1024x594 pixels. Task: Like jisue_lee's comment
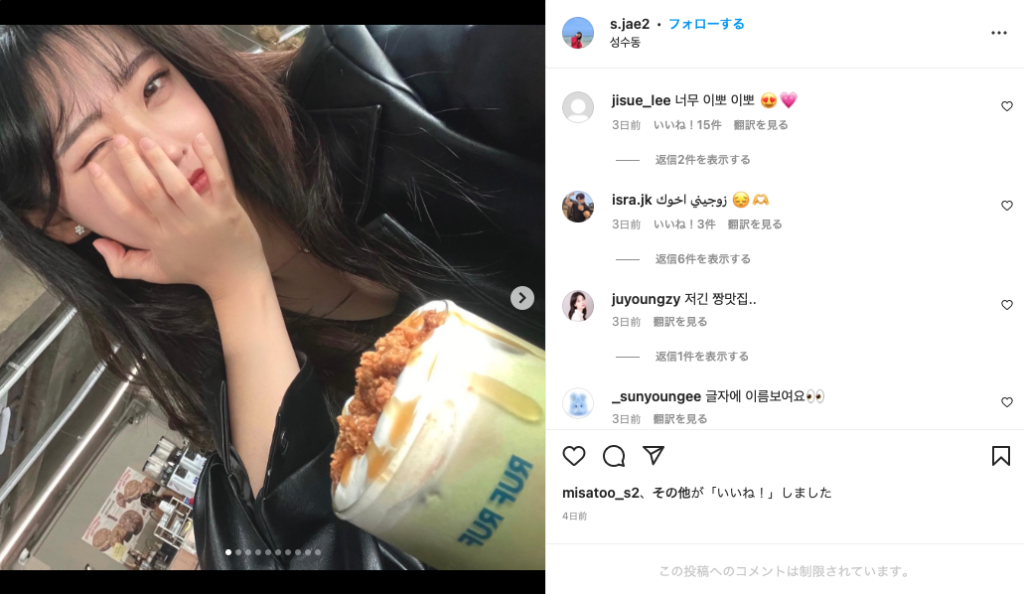(1006, 107)
